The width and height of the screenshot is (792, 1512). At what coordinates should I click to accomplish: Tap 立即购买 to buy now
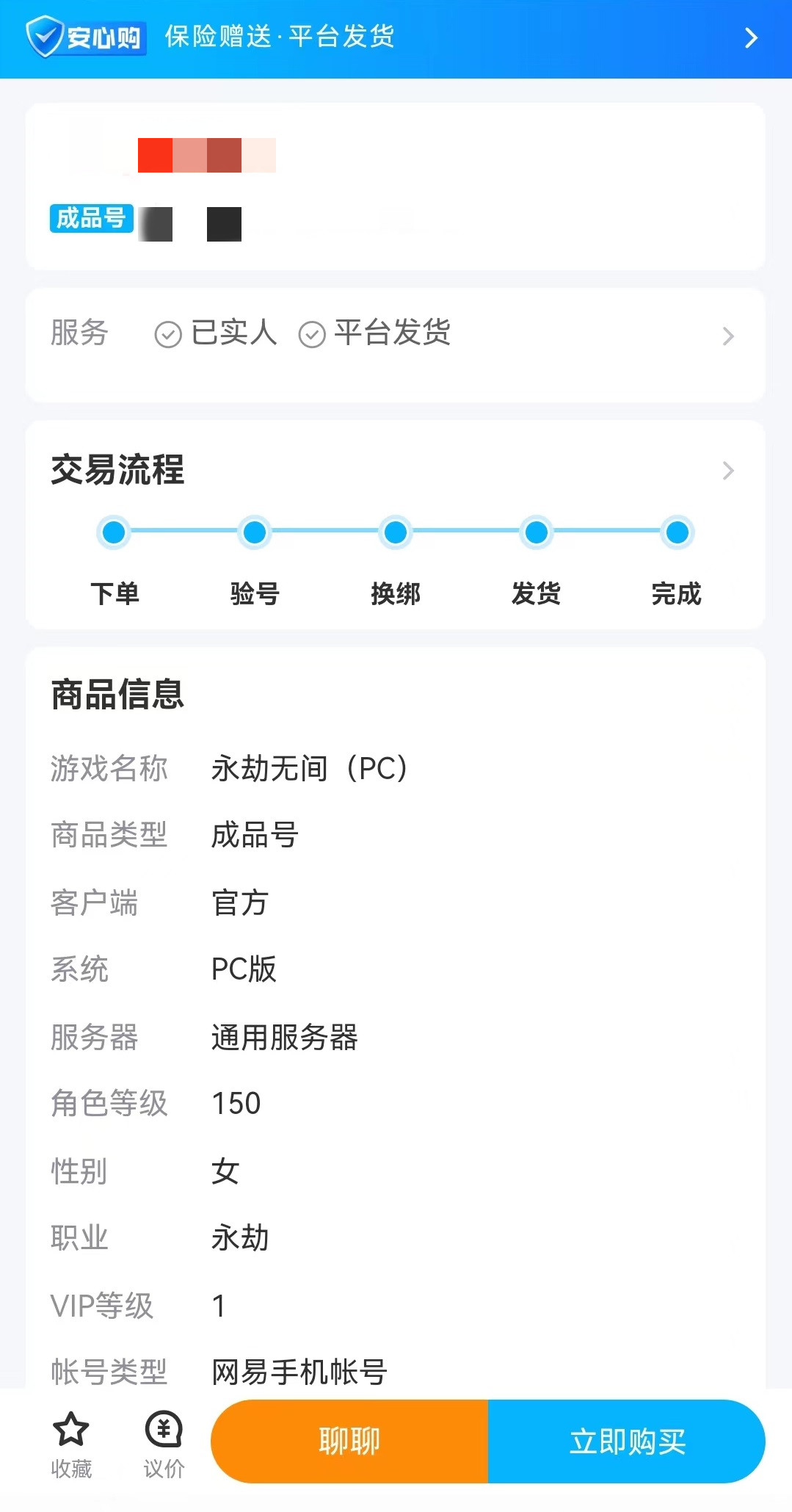click(627, 1441)
